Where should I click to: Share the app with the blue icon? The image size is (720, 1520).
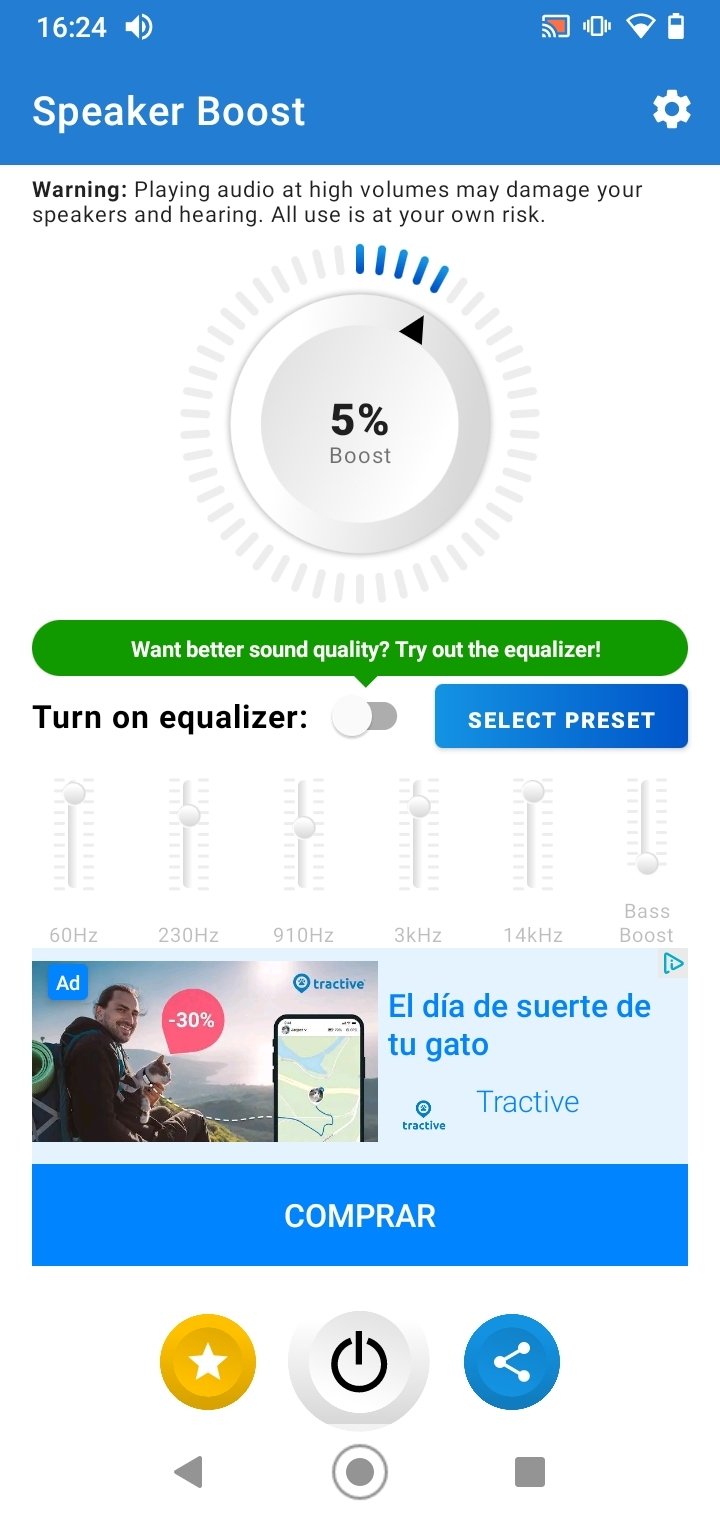point(512,1362)
